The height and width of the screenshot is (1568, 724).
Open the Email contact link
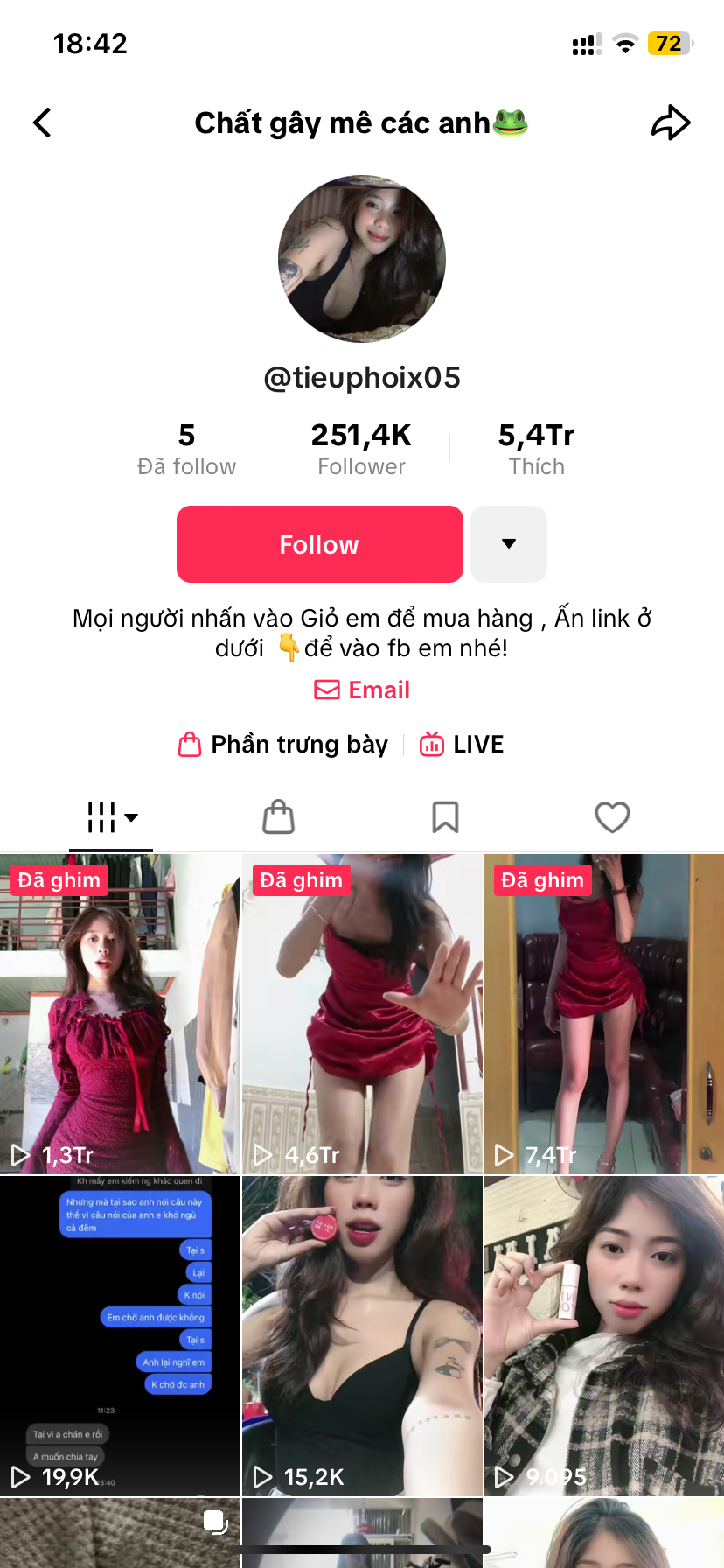click(x=362, y=690)
